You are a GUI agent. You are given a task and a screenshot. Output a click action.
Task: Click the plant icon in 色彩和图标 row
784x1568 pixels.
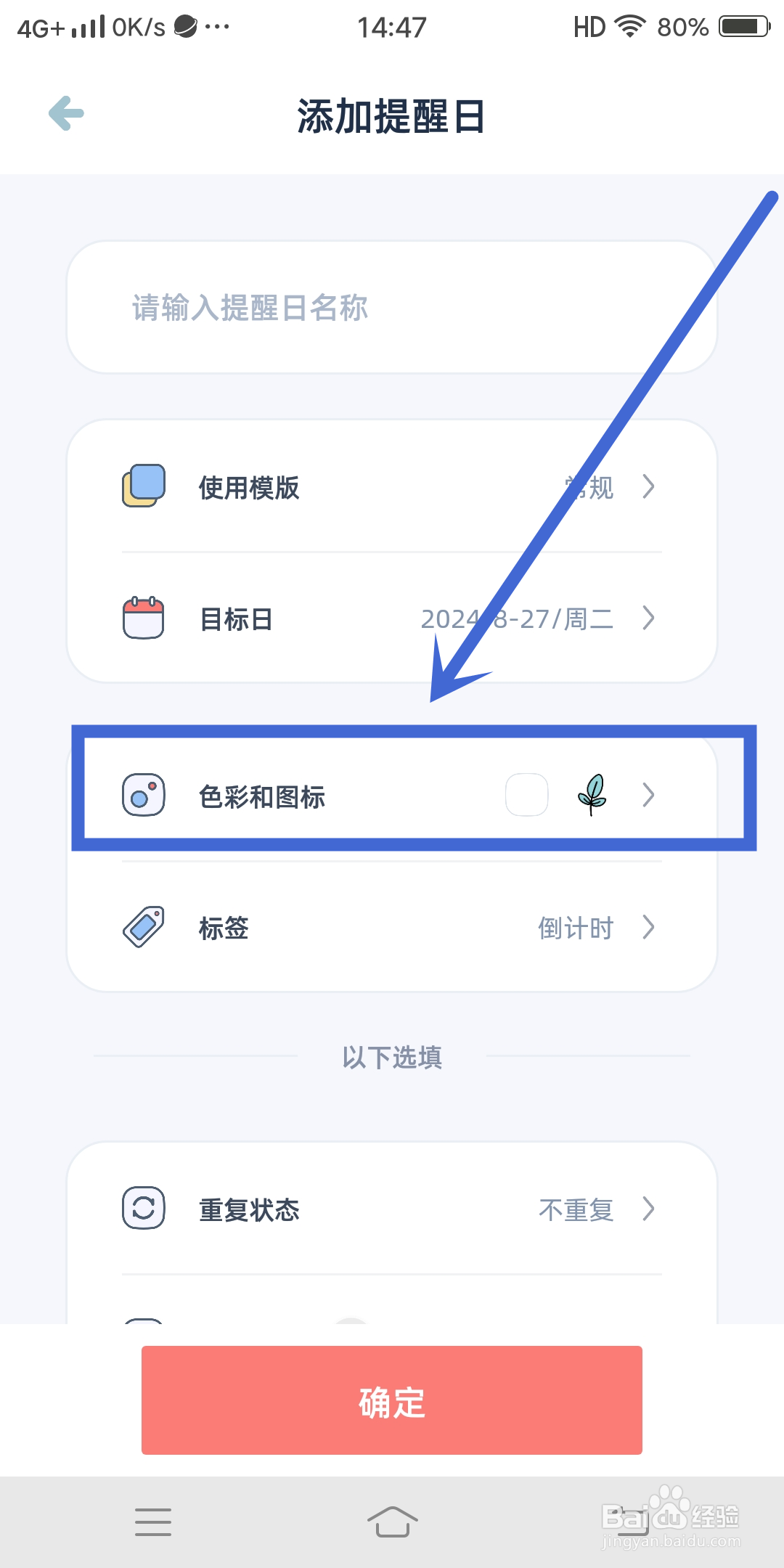[592, 795]
